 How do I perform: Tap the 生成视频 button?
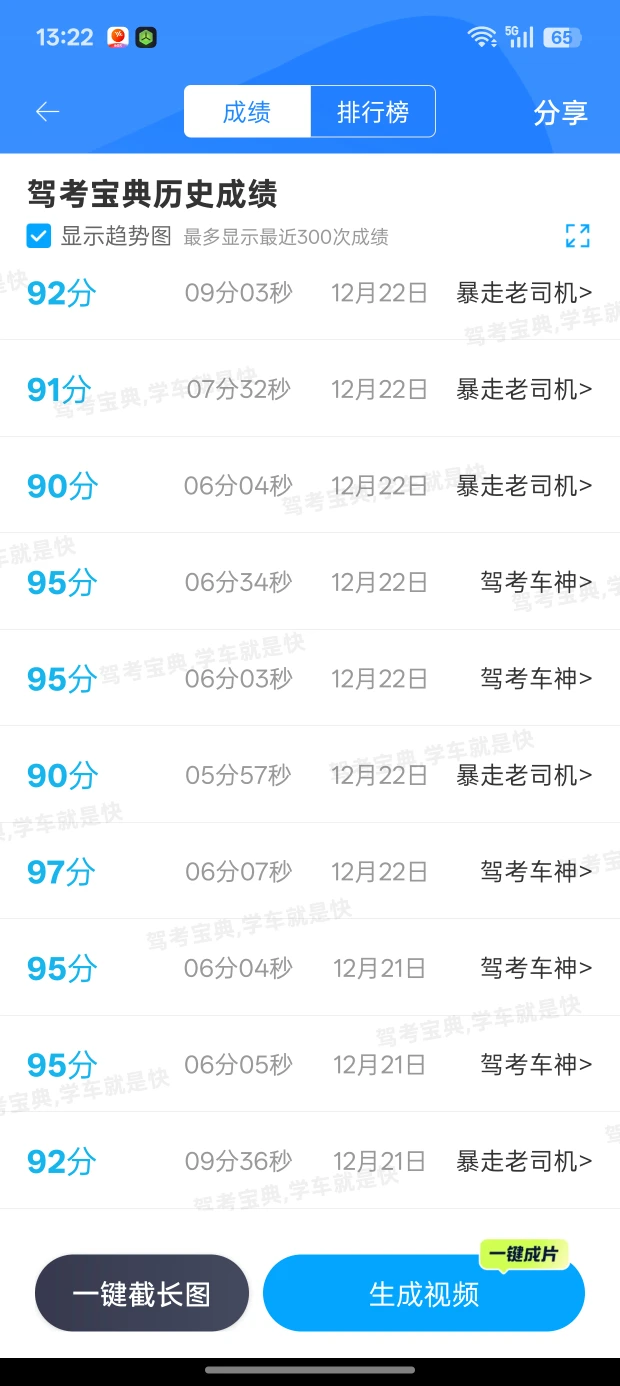(423, 1294)
